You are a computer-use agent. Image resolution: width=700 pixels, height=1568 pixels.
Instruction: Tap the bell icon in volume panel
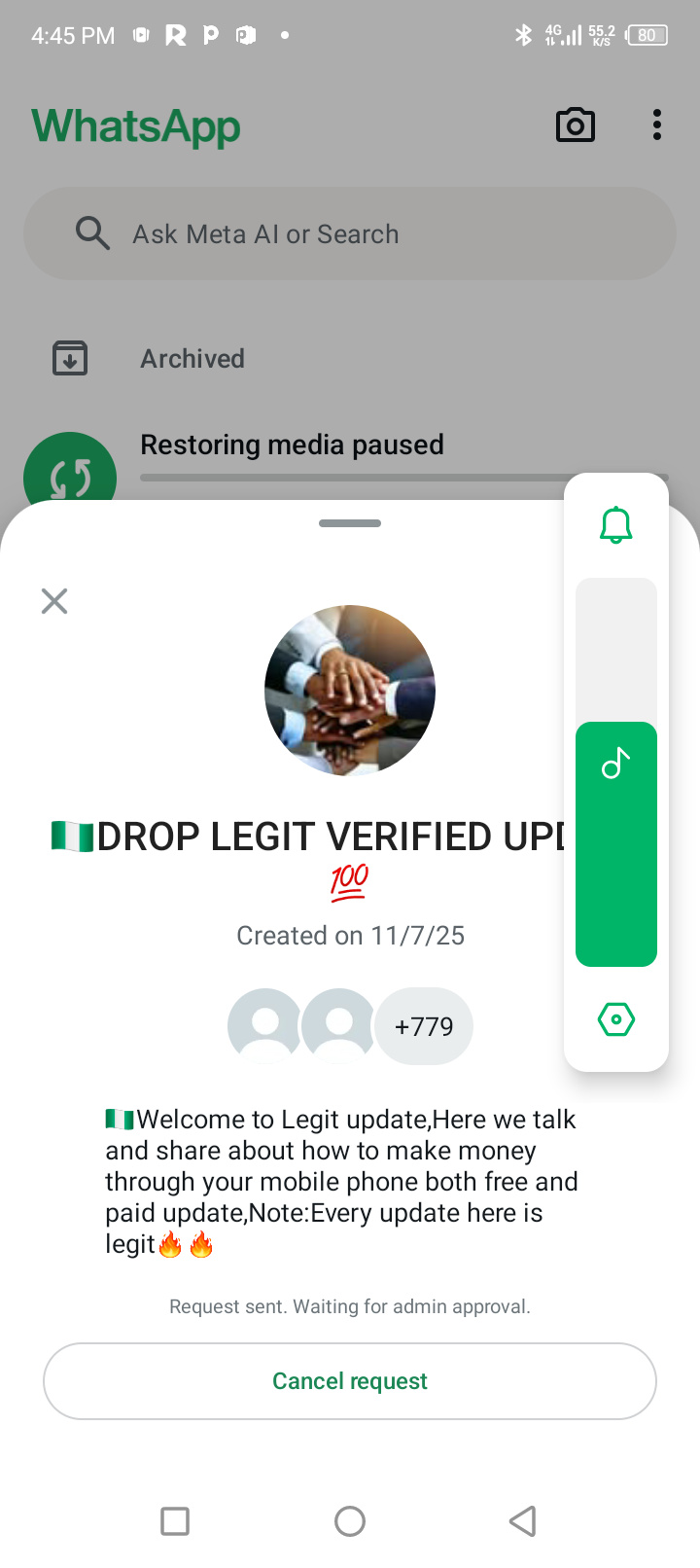click(x=615, y=525)
